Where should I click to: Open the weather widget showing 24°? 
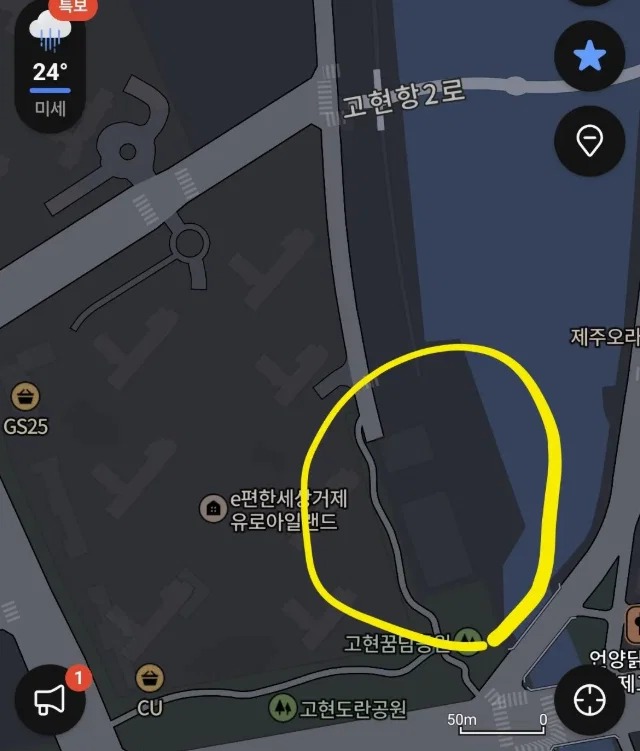coord(50,69)
